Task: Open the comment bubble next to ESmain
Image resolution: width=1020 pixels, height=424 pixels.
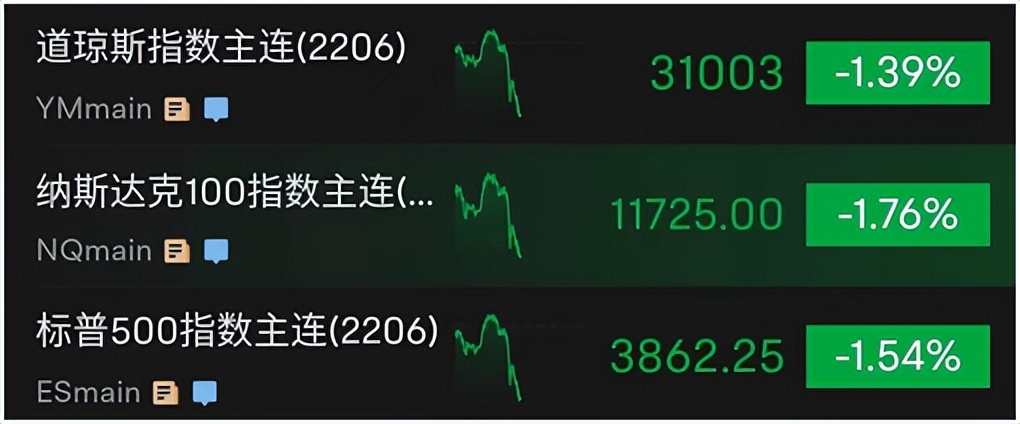Action: (x=204, y=393)
